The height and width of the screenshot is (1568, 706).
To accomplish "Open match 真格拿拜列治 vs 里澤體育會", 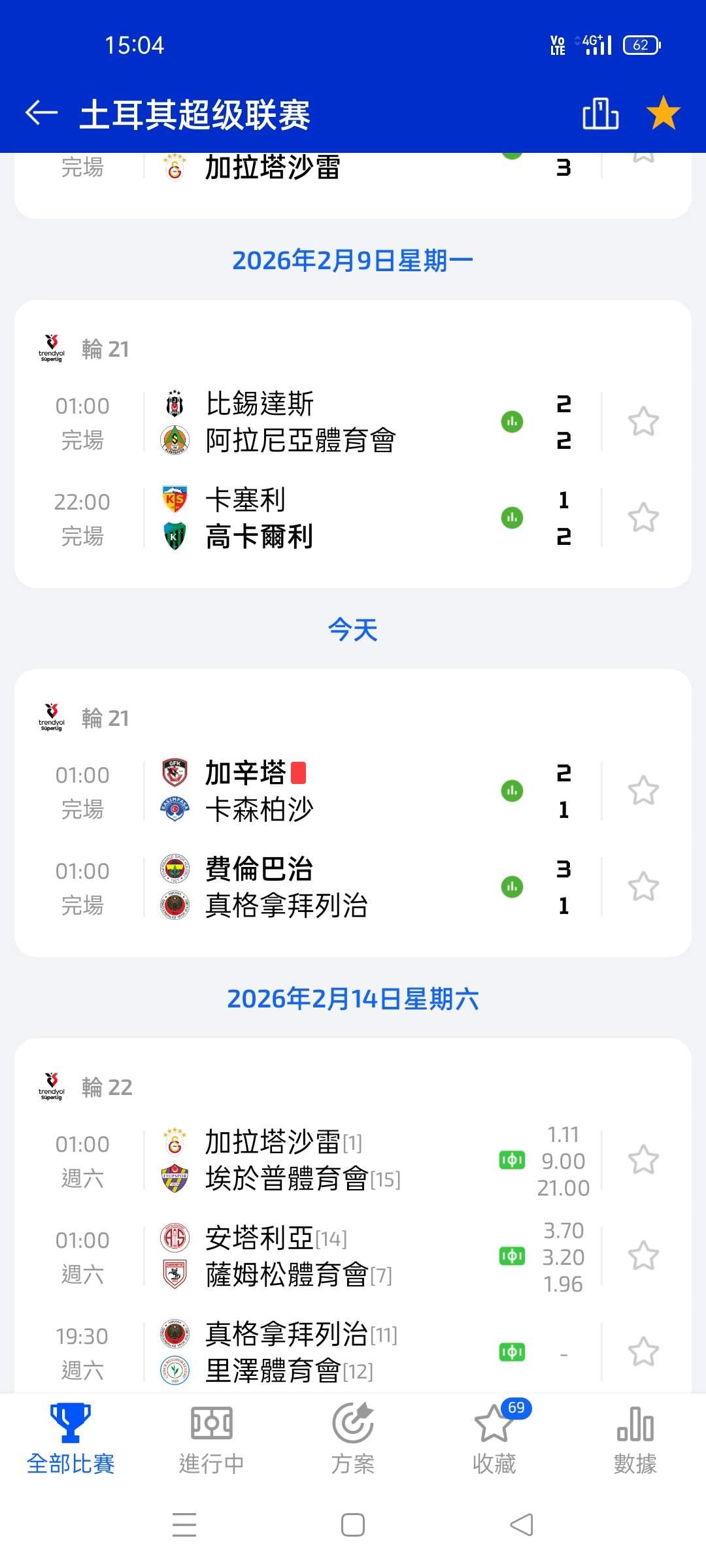I will pyautogui.click(x=301, y=1352).
